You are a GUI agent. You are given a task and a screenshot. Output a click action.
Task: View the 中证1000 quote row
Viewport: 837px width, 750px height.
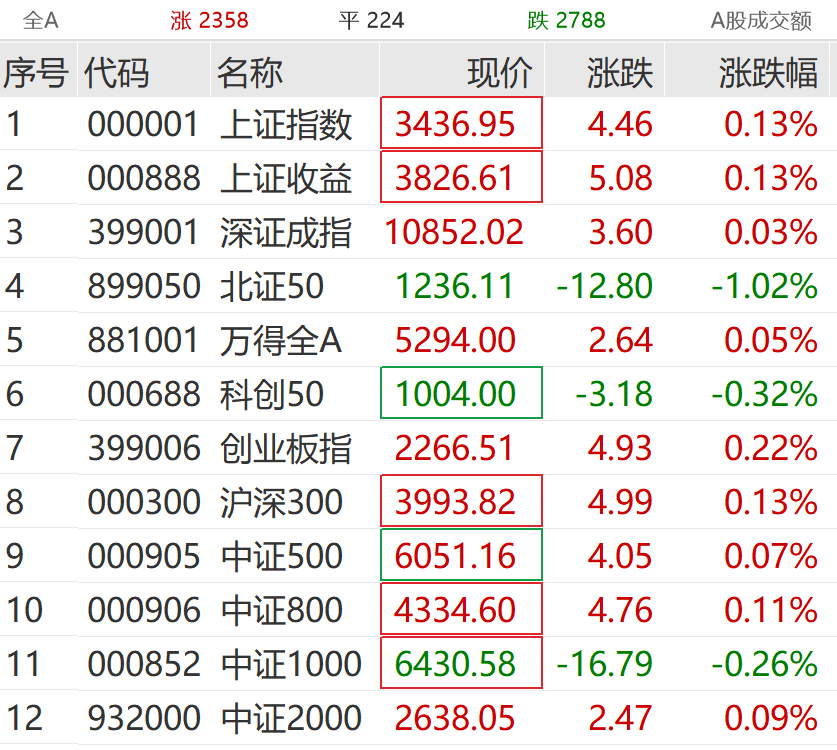(290, 664)
